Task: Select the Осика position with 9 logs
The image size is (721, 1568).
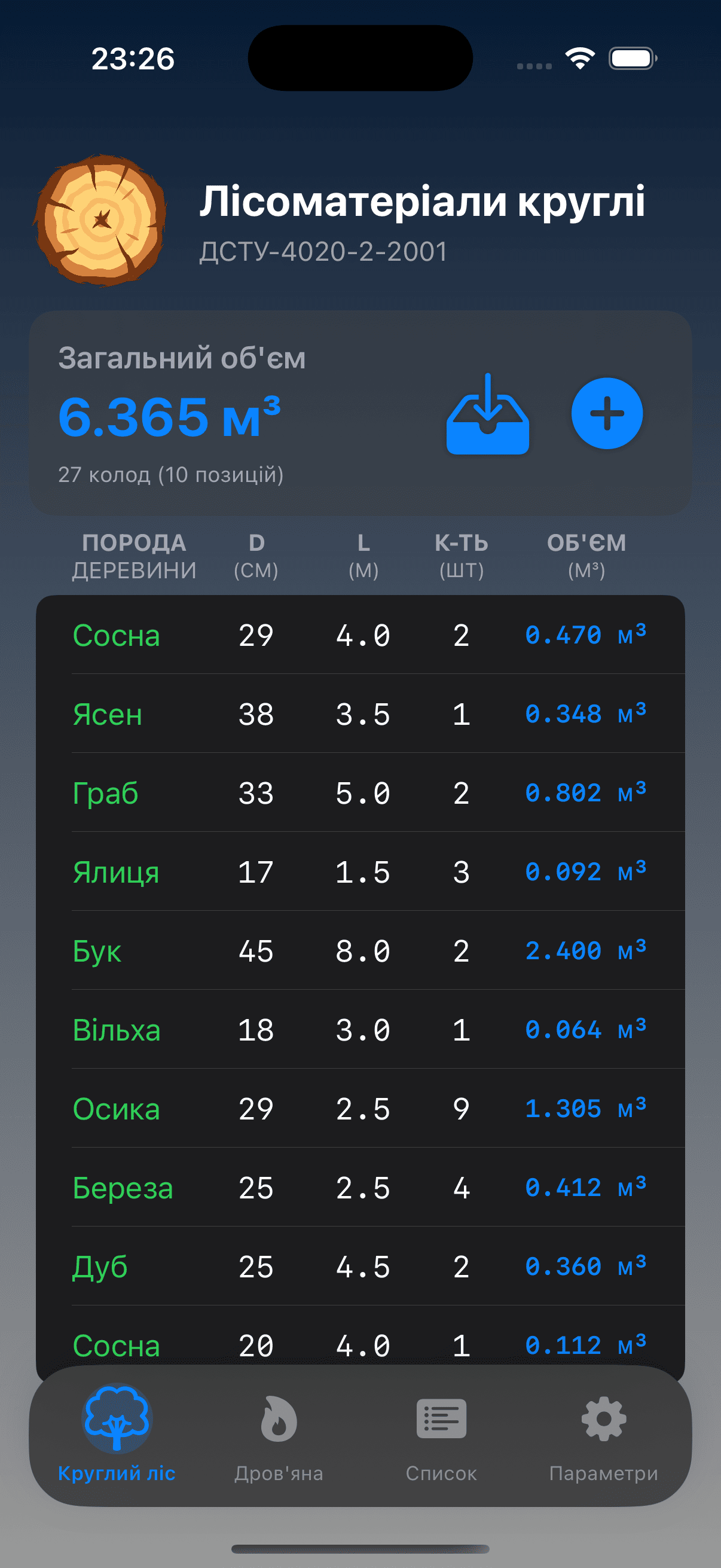Action: pyautogui.click(x=360, y=1109)
